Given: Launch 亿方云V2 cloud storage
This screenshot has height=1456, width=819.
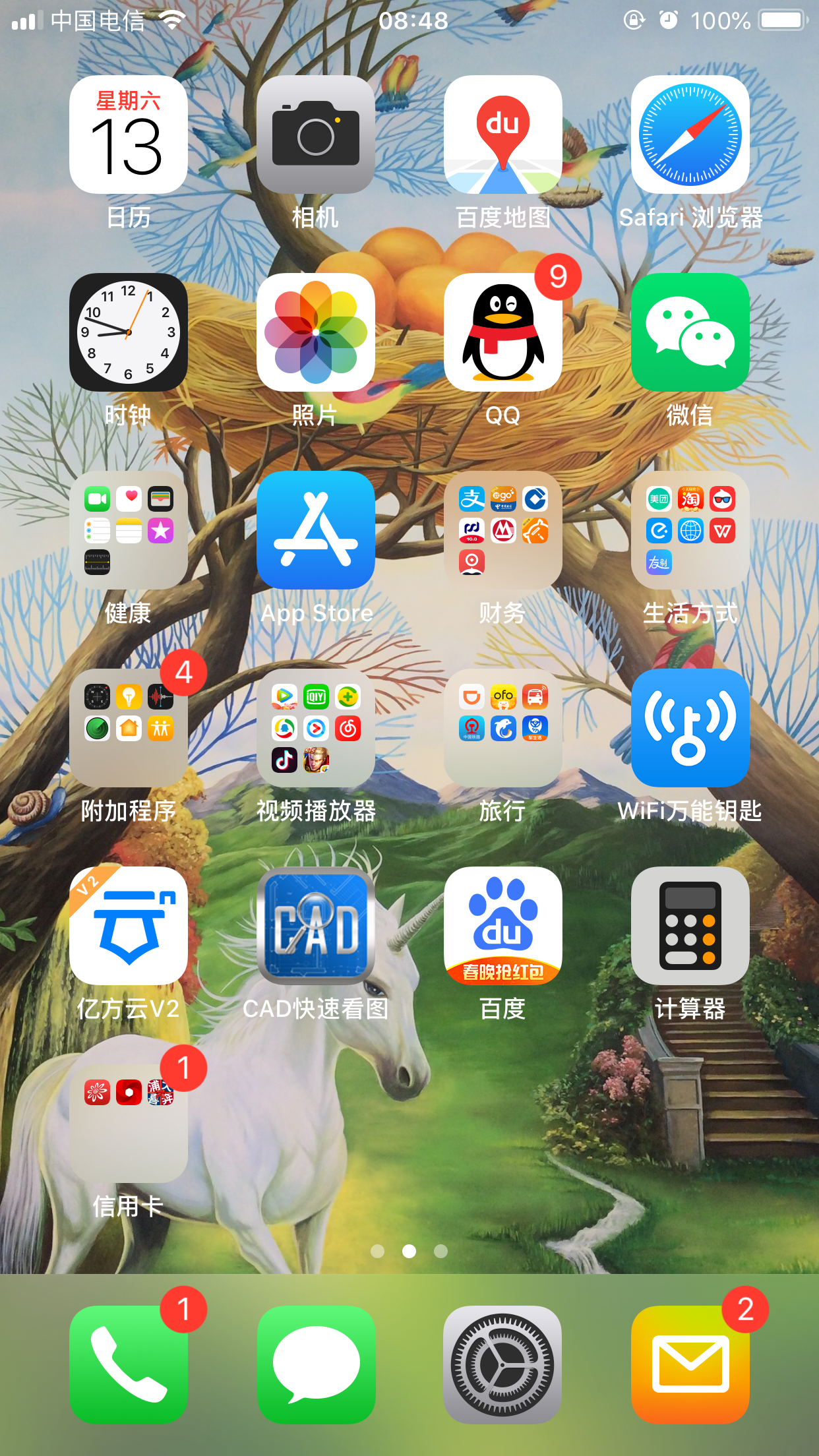Looking at the screenshot, I should (128, 926).
